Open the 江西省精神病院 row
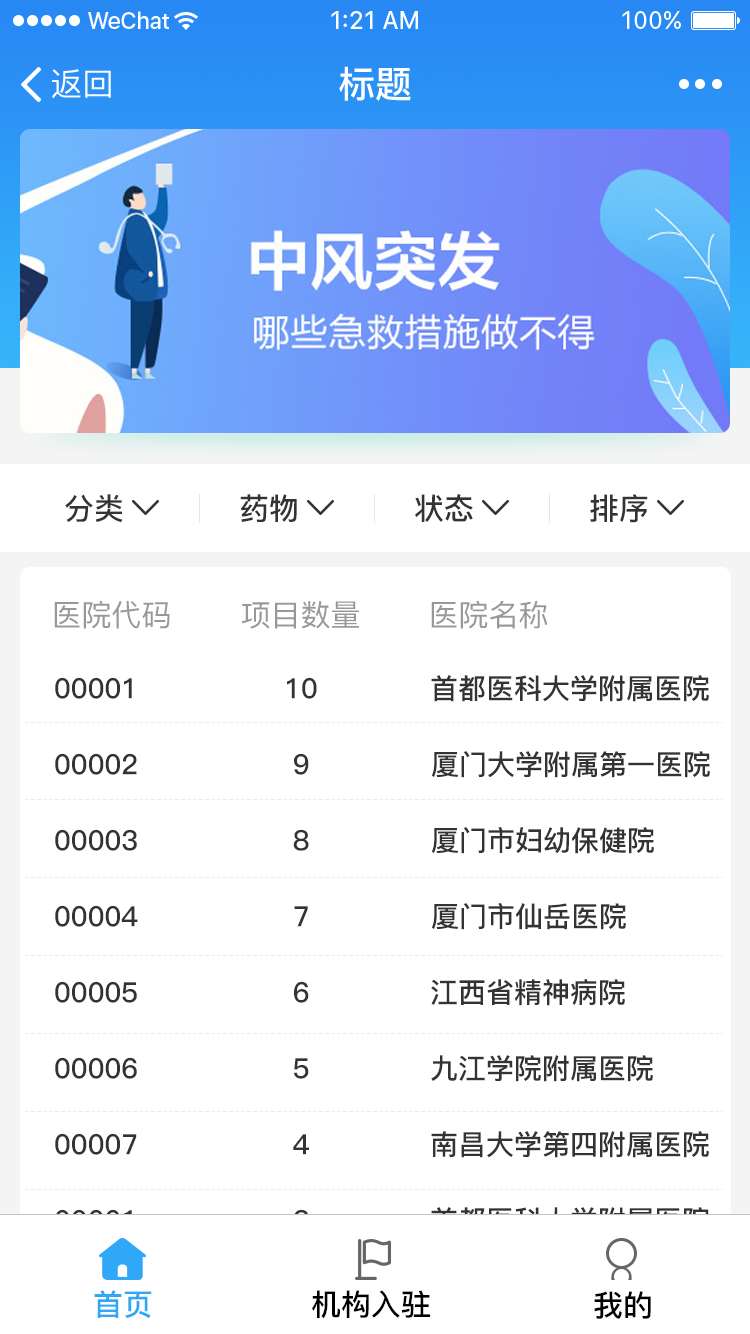The height and width of the screenshot is (1334, 750). click(x=374, y=992)
